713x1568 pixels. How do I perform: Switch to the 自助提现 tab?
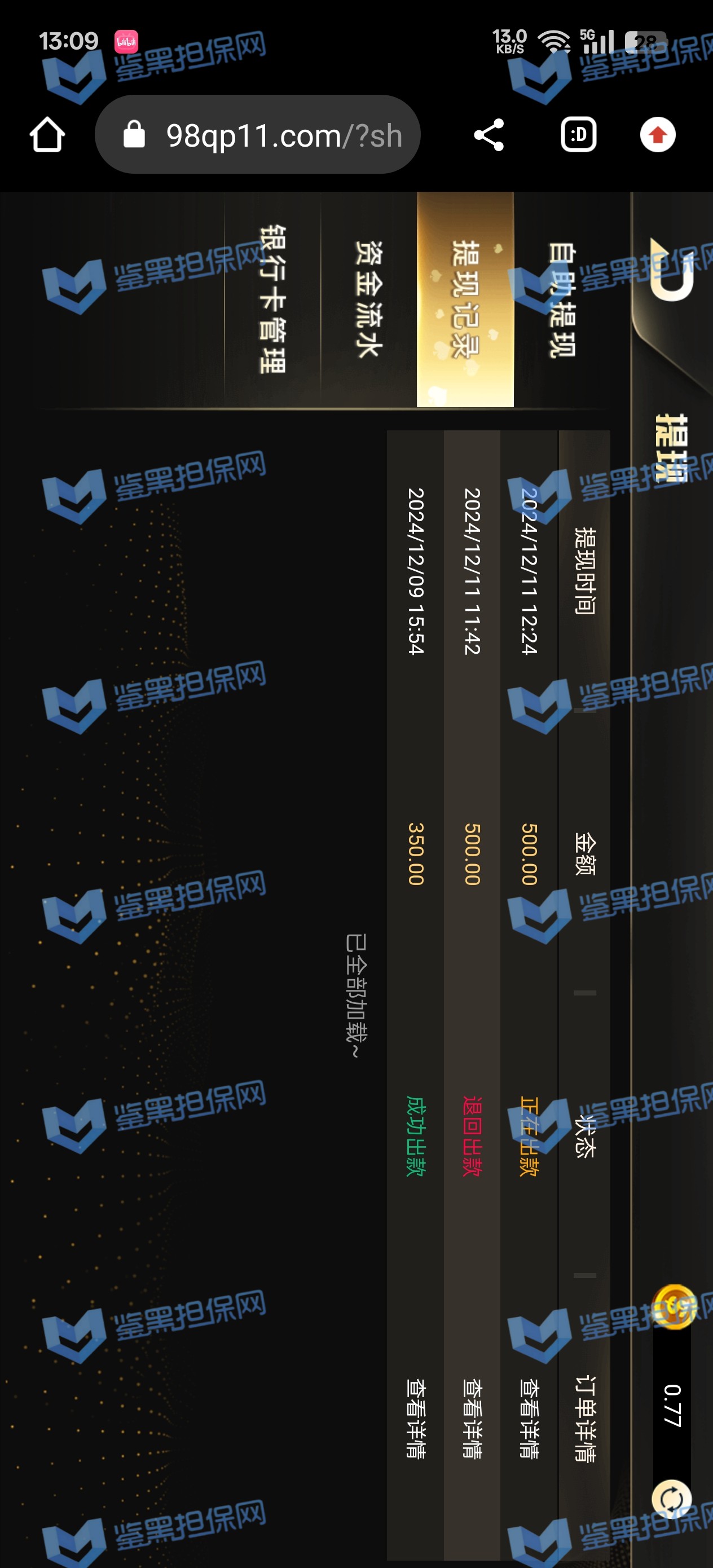(561, 299)
